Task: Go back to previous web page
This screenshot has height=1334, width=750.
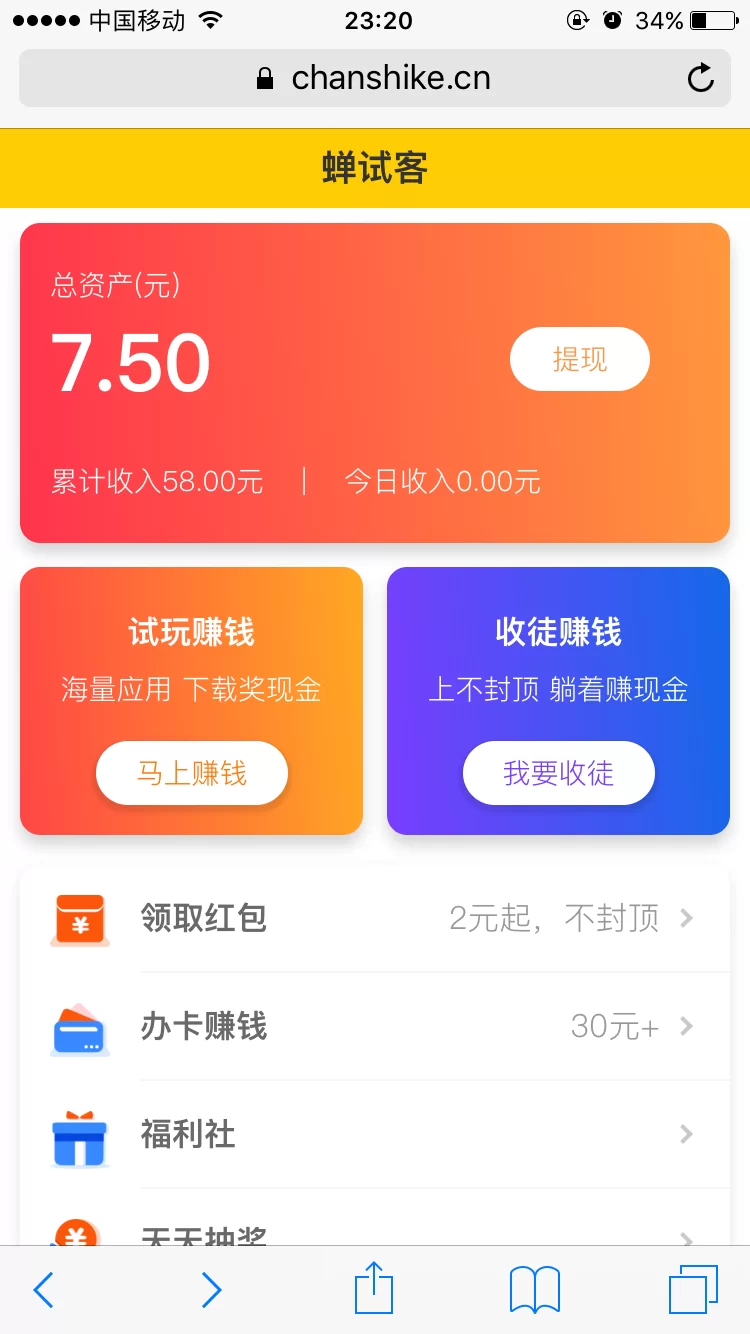Action: [43, 1290]
